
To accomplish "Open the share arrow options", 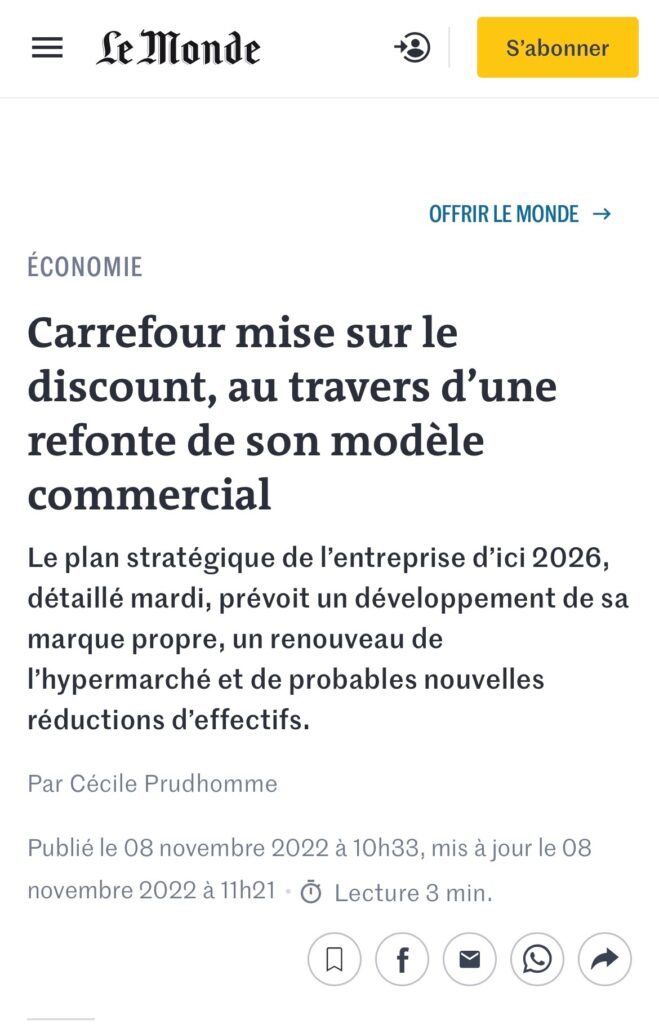I will pyautogui.click(x=604, y=960).
